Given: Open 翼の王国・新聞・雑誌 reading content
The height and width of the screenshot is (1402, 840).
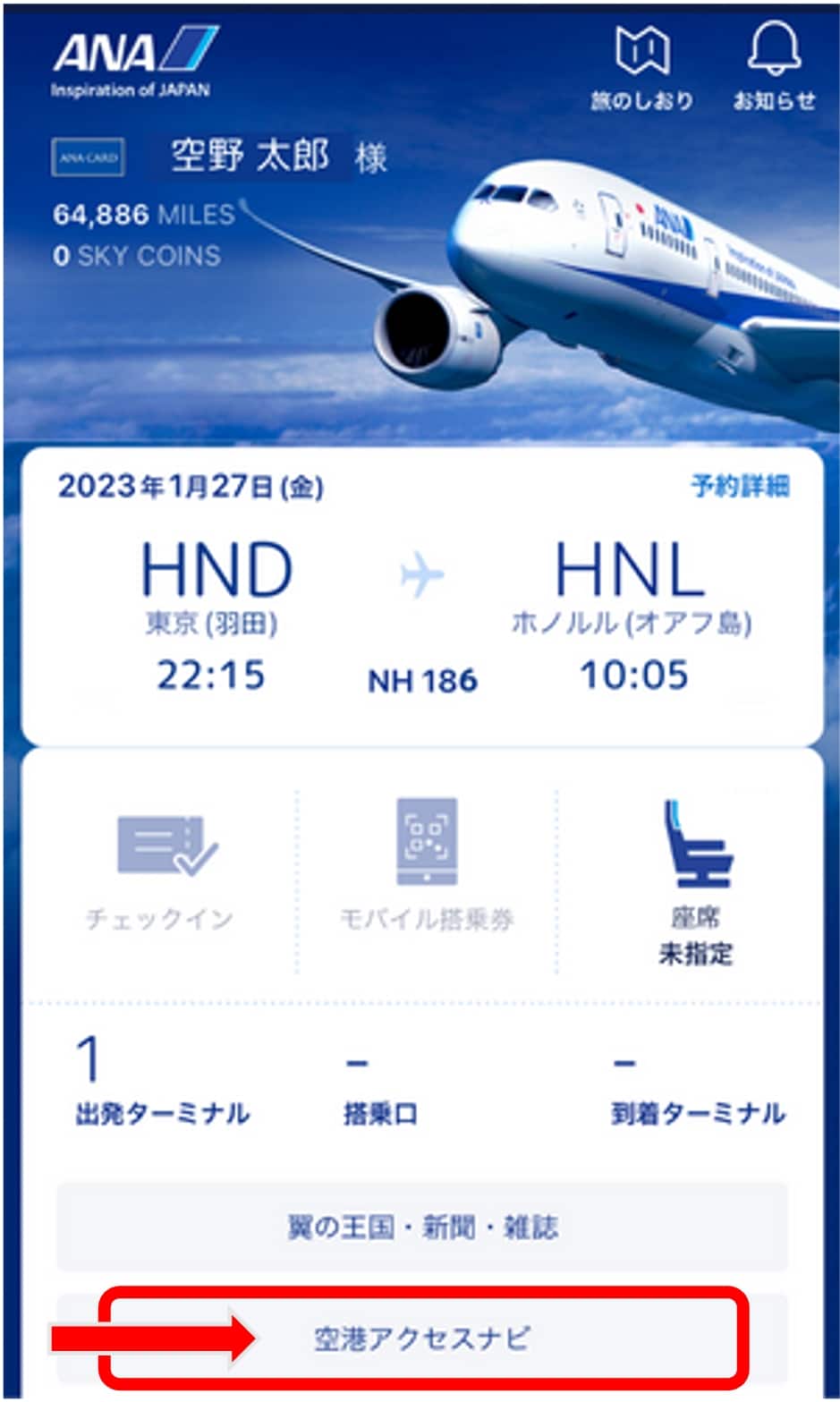Looking at the screenshot, I should [x=421, y=1227].
